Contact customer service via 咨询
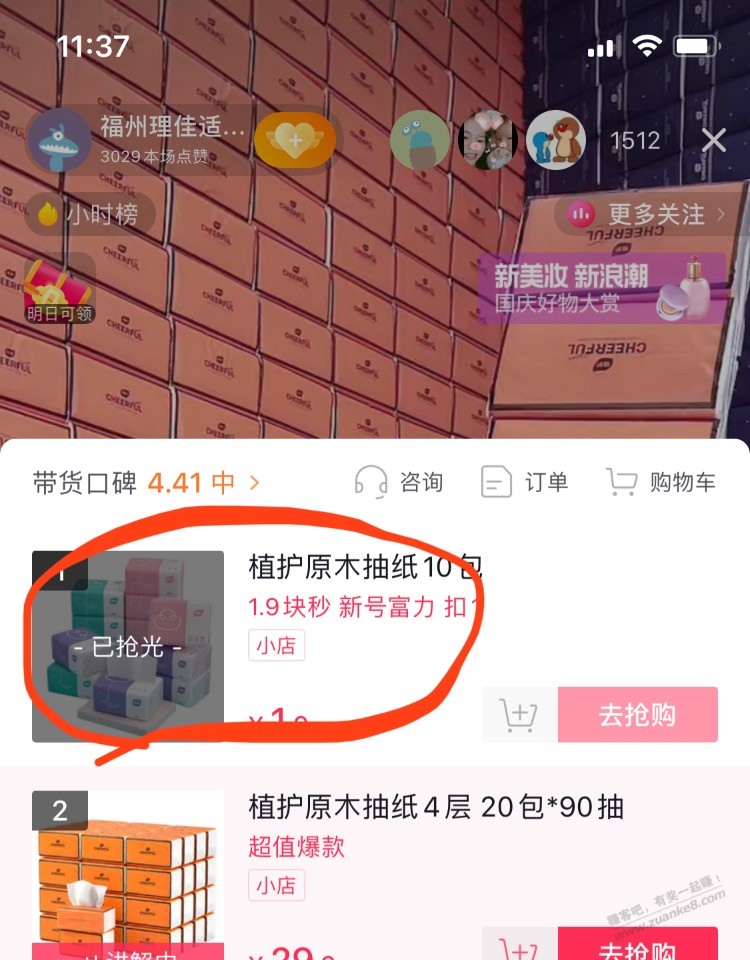 pos(400,482)
